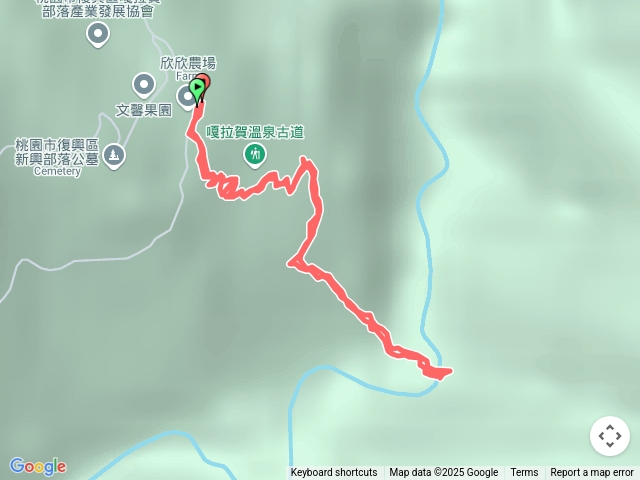The width and height of the screenshot is (640, 480).
Task: Open the Terms link
Action: [524, 473]
